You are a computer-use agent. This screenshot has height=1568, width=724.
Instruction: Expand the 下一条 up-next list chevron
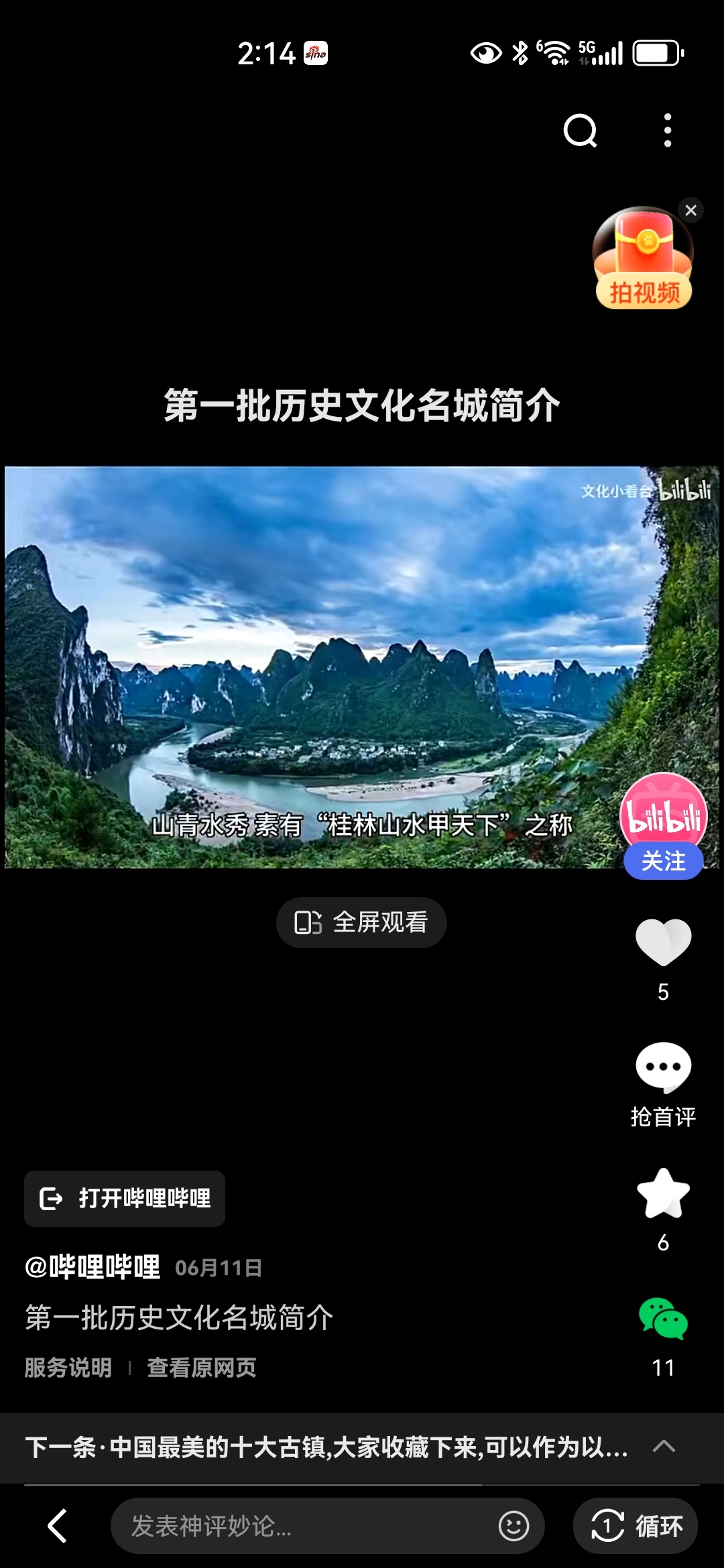(664, 1446)
